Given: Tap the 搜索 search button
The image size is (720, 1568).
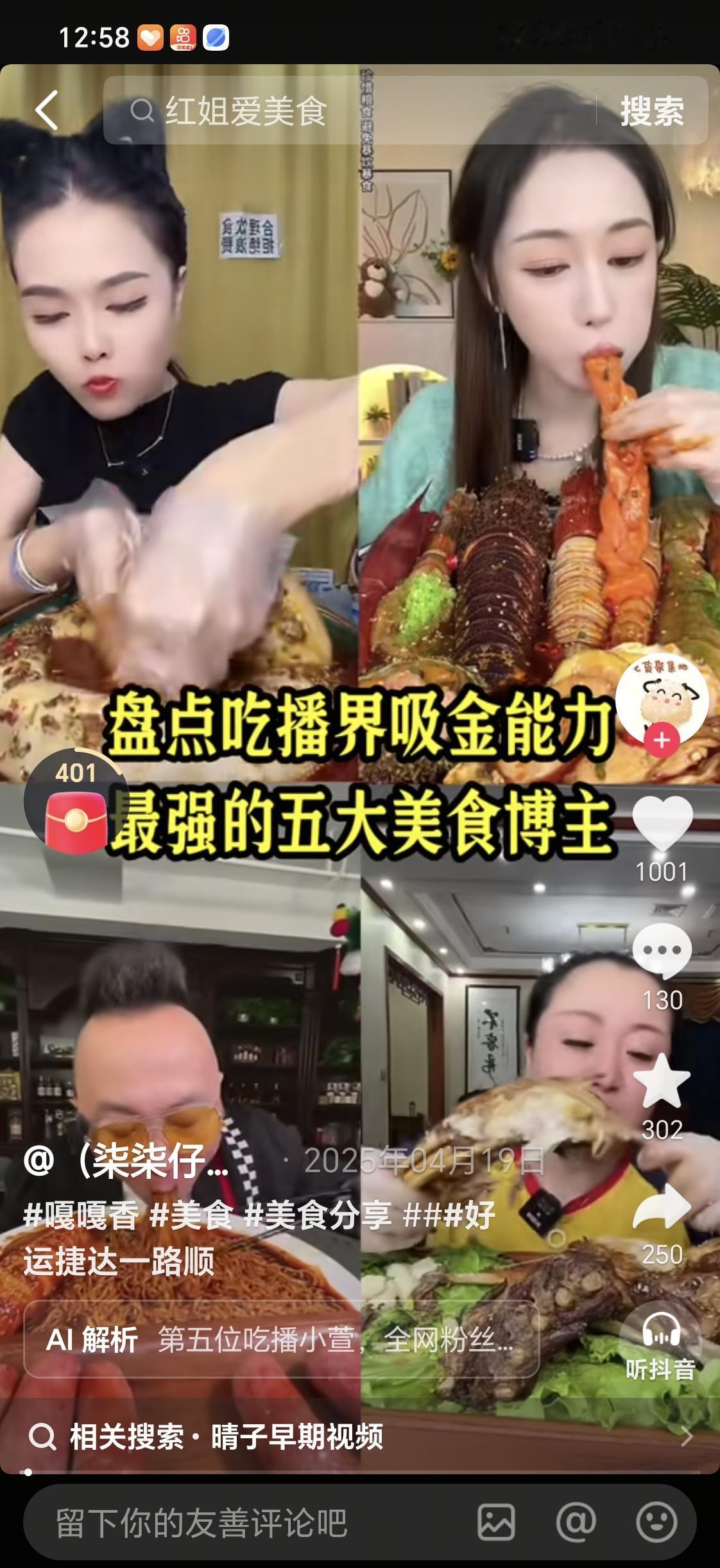Looking at the screenshot, I should [x=654, y=110].
